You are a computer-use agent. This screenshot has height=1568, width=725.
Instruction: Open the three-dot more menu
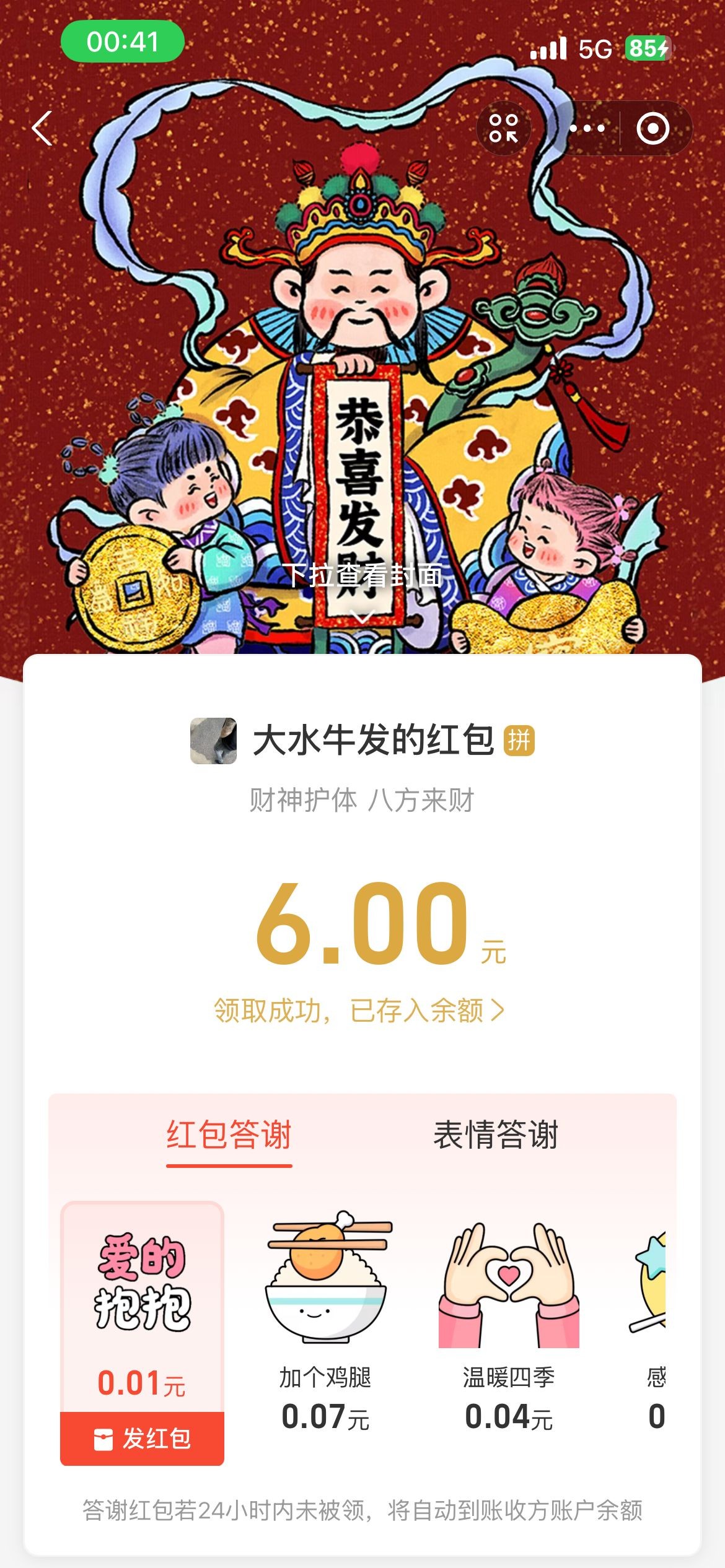(586, 128)
